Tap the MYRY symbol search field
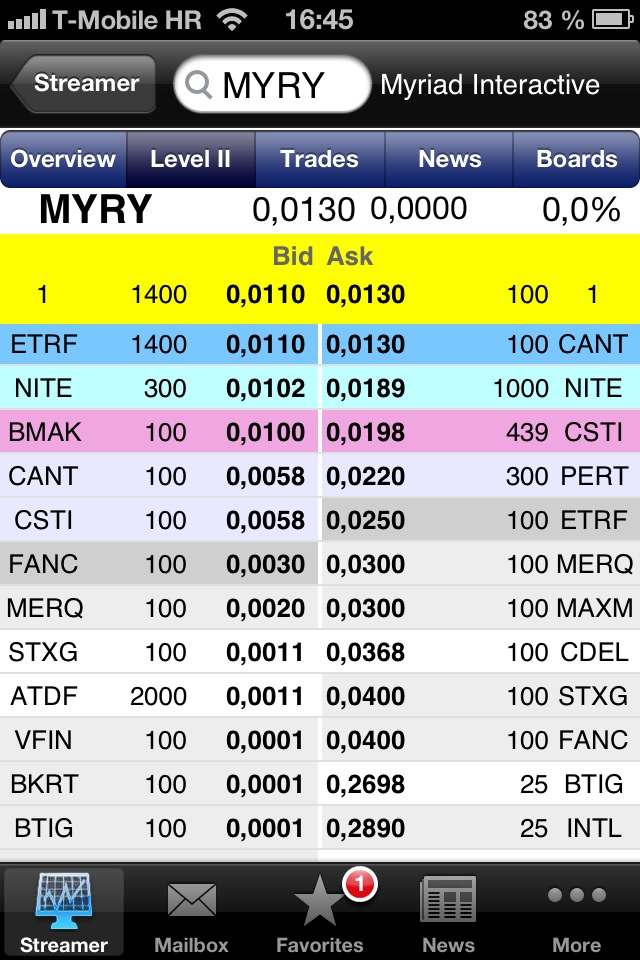The height and width of the screenshot is (960, 640). [272, 85]
